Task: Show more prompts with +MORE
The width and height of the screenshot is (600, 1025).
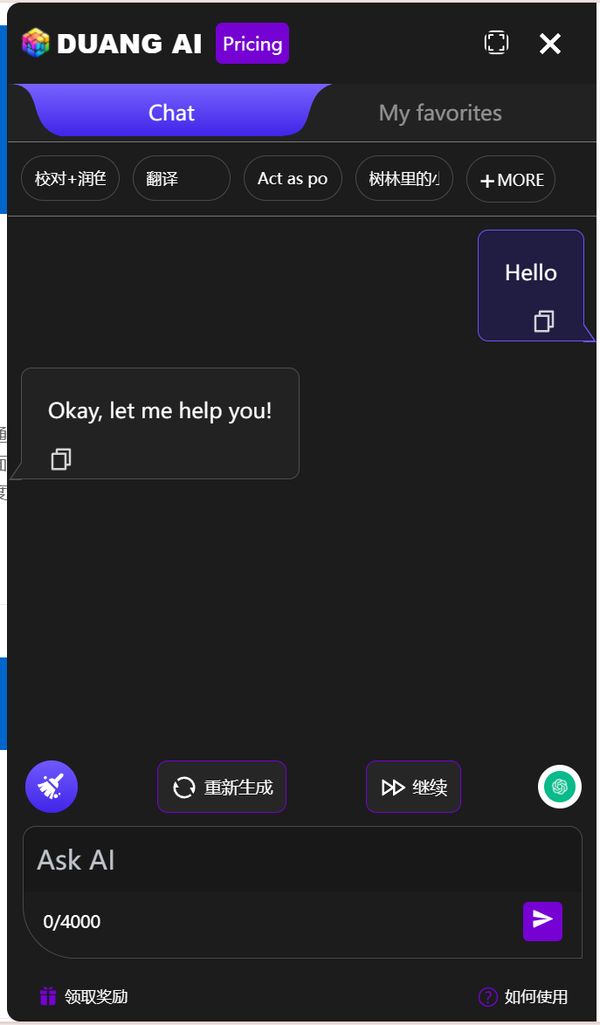Action: tap(511, 179)
